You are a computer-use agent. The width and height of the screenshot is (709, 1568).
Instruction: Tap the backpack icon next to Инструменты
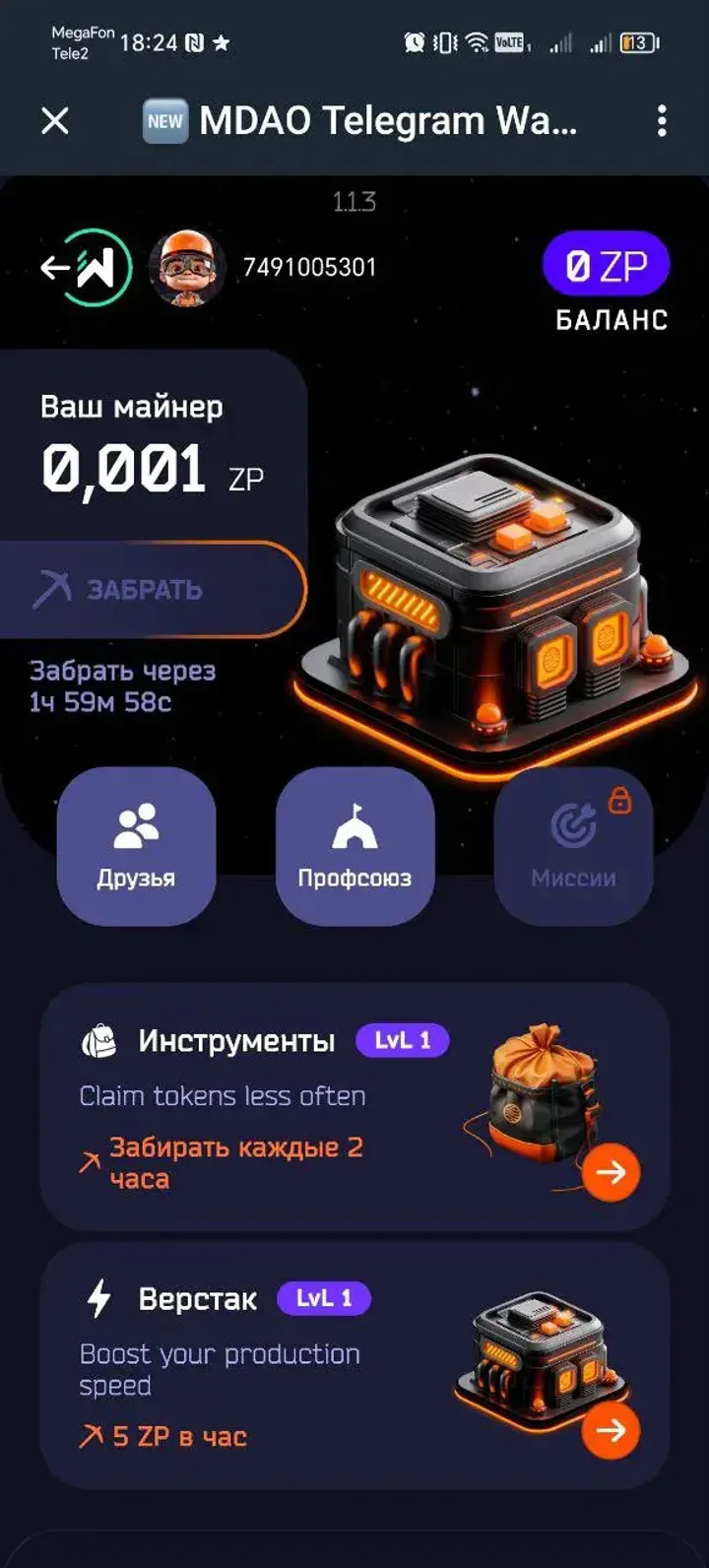tap(101, 1040)
